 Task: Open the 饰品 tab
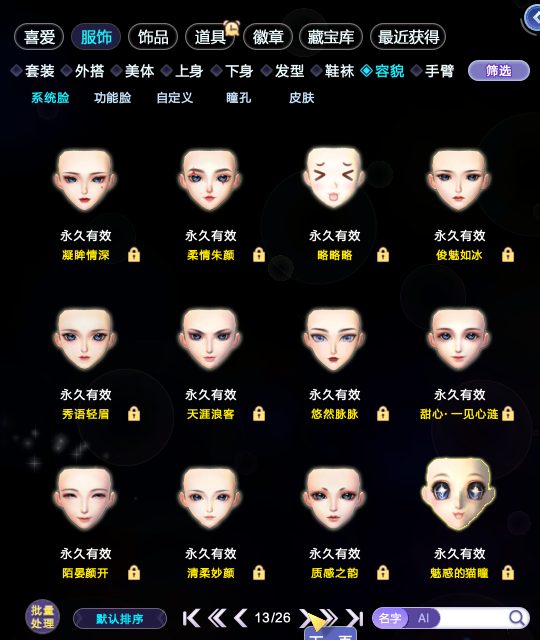pyautogui.click(x=153, y=37)
